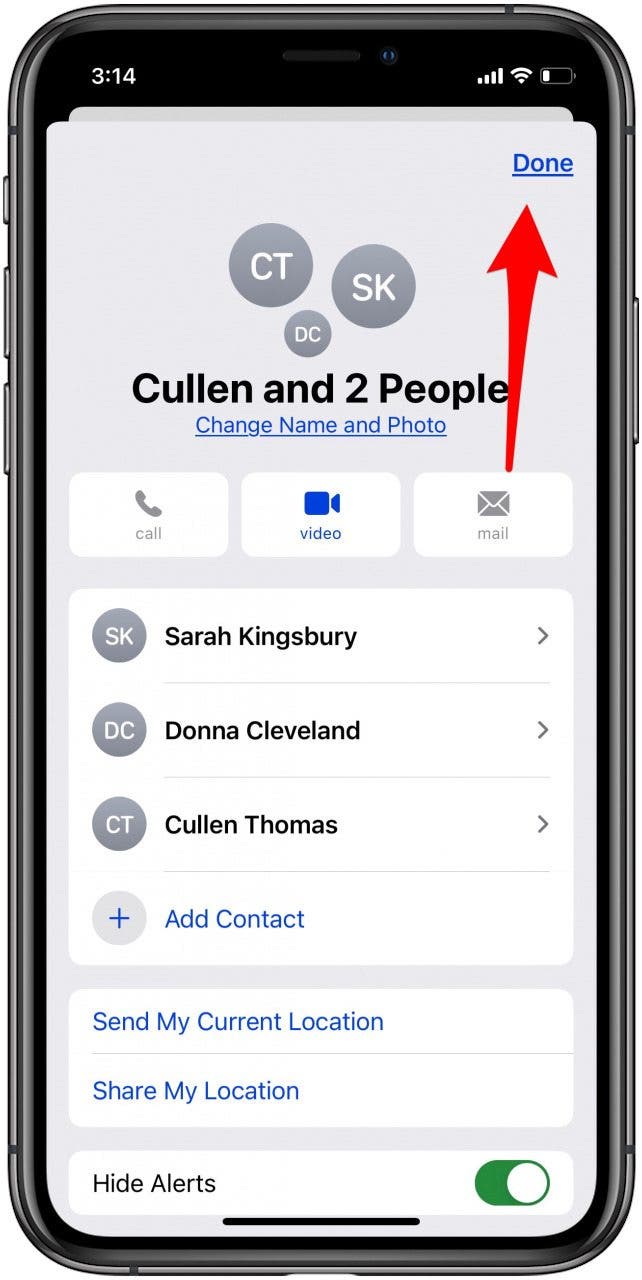Image resolution: width=642 pixels, height=1280 pixels.
Task: Turn off the Hide Alerts switch
Action: coord(512,1183)
